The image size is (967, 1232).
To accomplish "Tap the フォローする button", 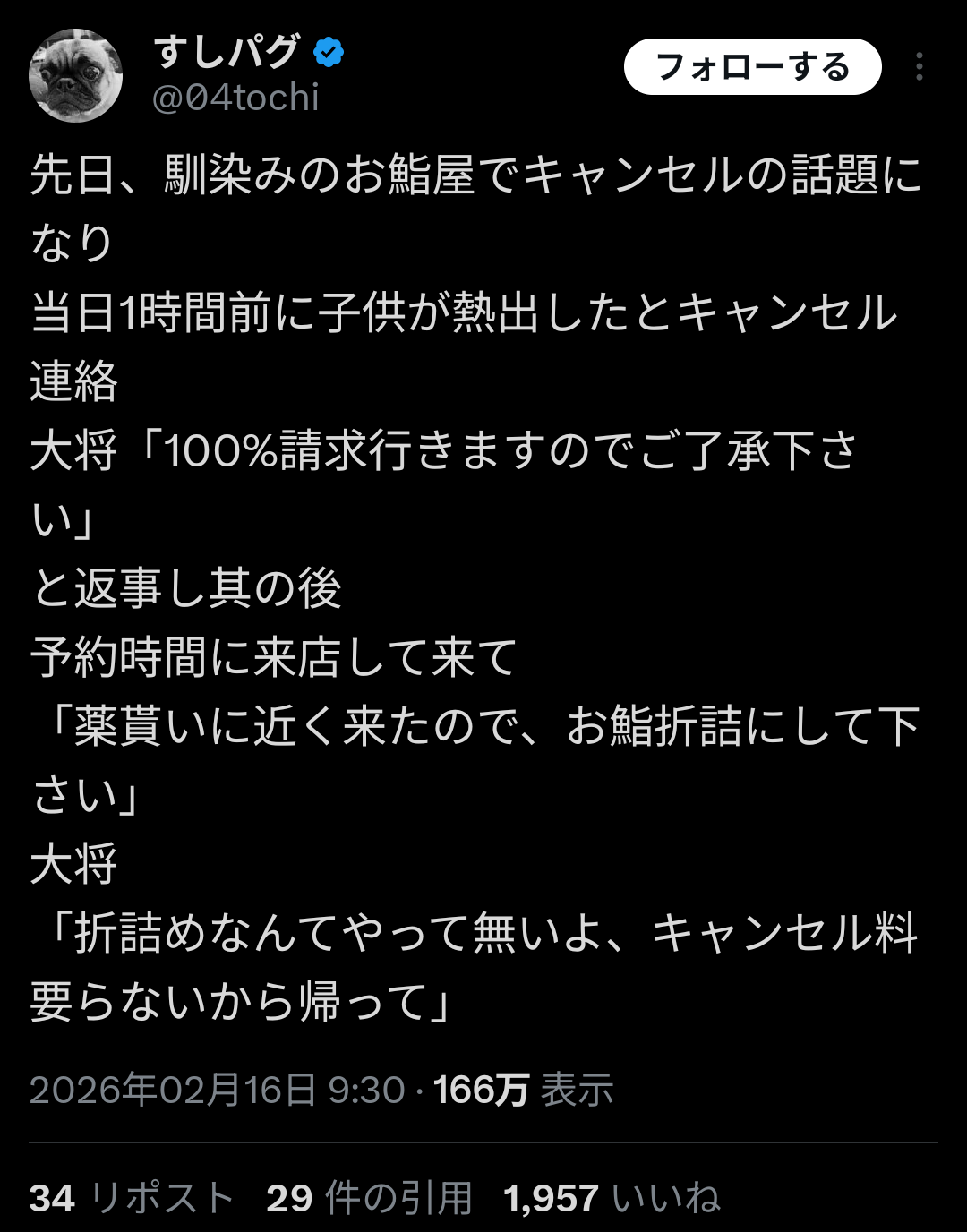I will 752,67.
